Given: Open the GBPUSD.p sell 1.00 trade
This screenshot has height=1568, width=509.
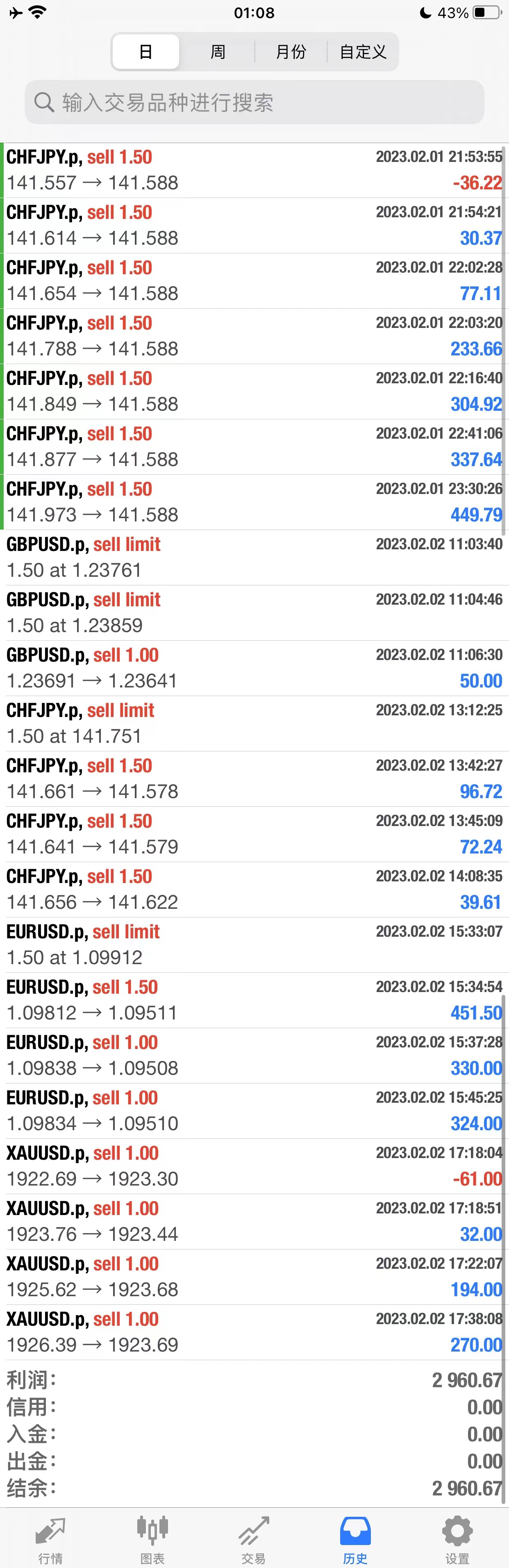Looking at the screenshot, I should [254, 668].
